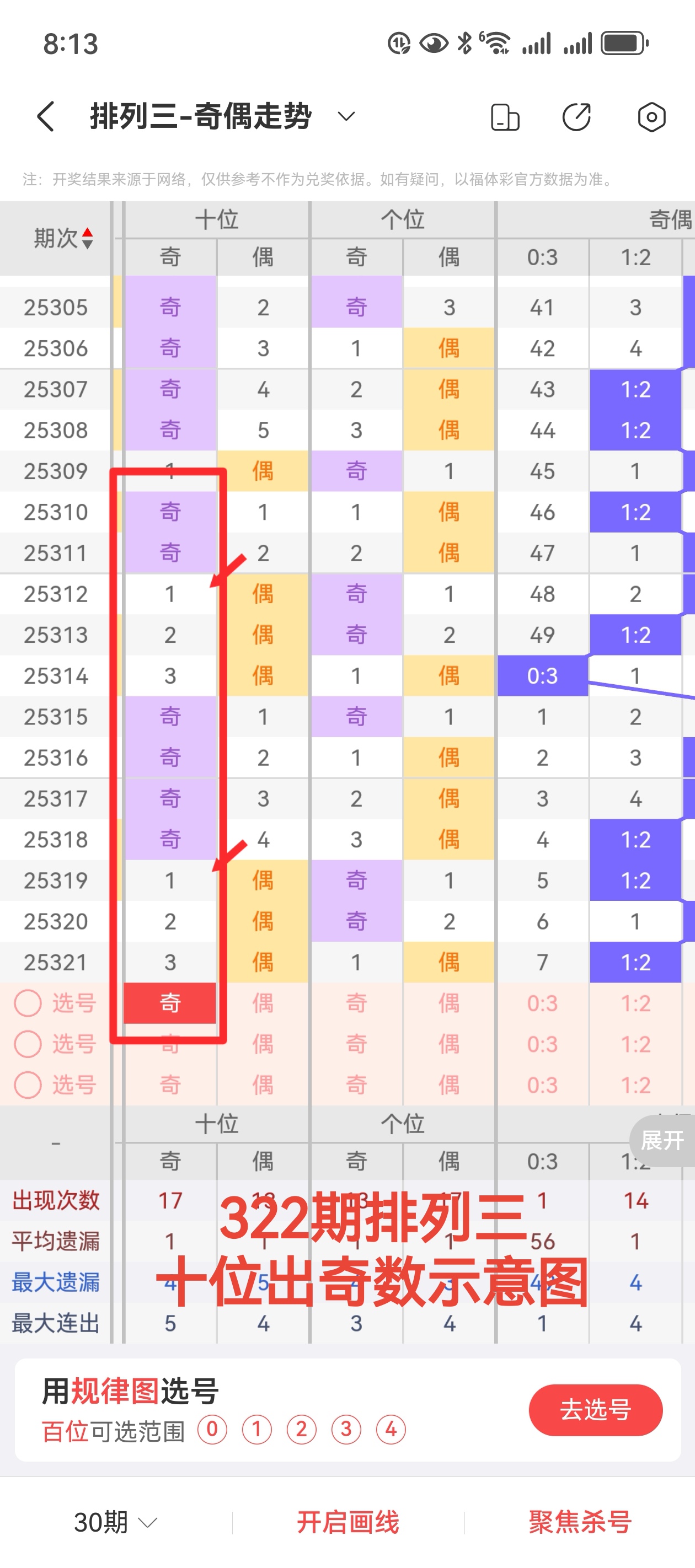Share this trend chart
695x1568 pixels.
[x=576, y=117]
